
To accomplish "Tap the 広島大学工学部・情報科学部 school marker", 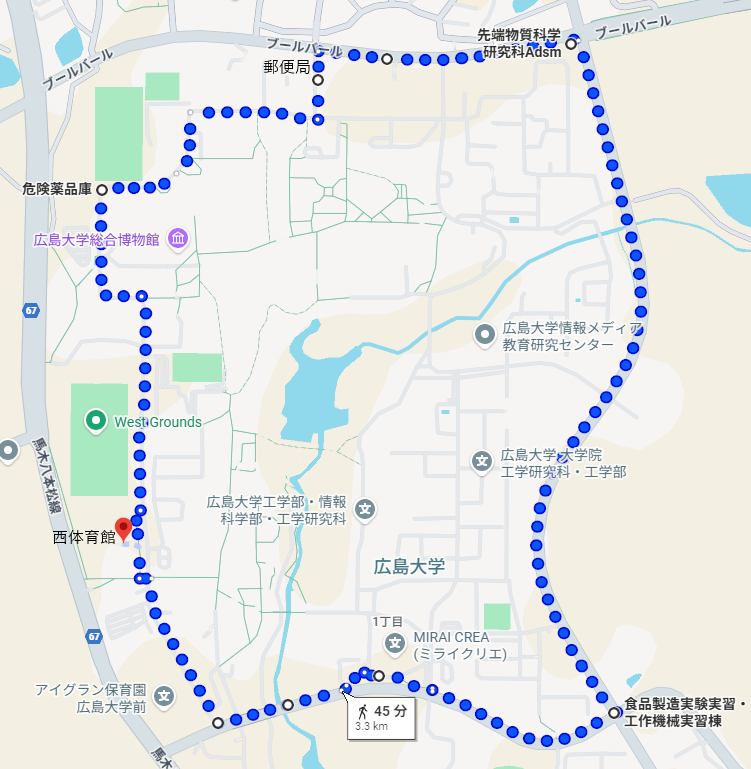I will (x=365, y=509).
